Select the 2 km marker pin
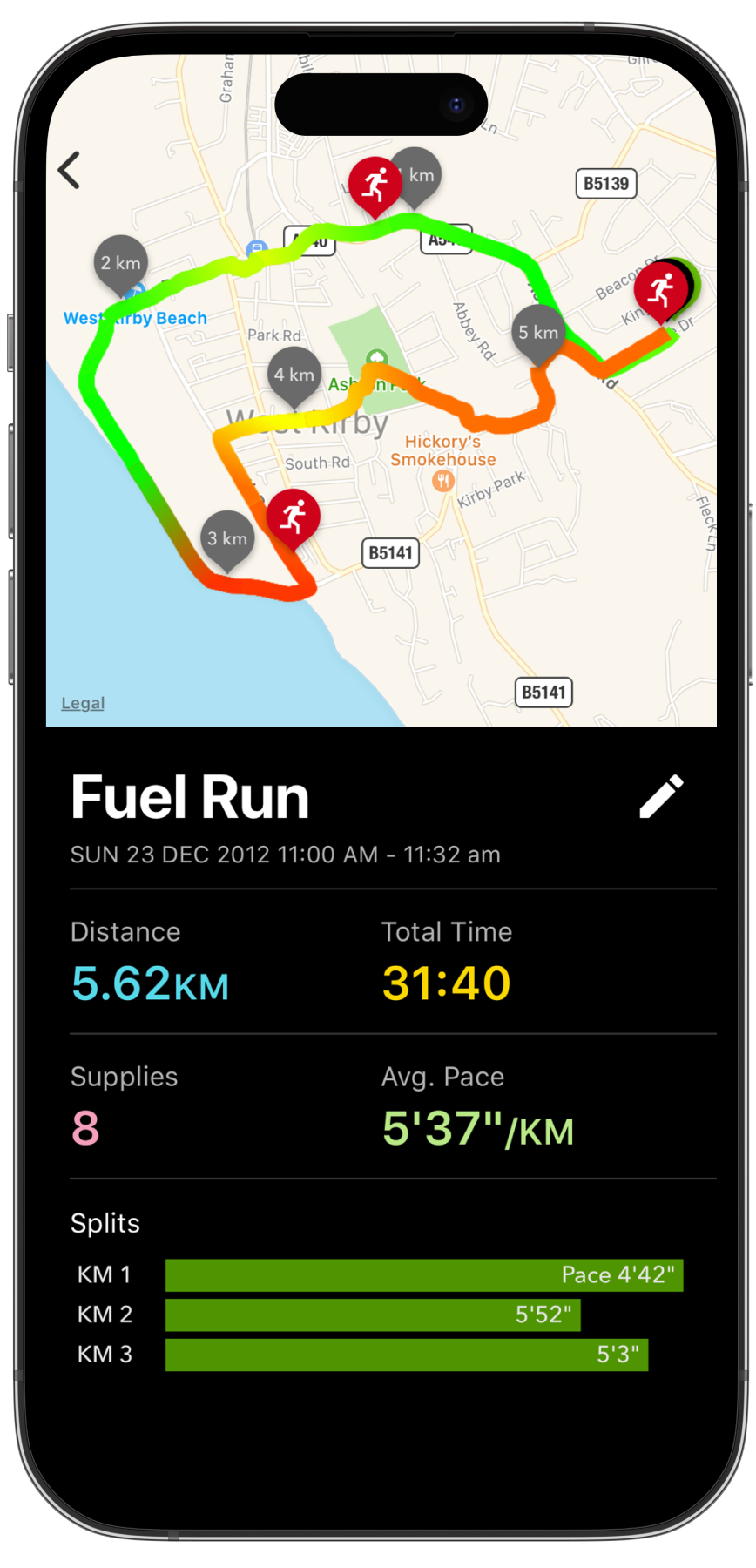 pos(120,263)
